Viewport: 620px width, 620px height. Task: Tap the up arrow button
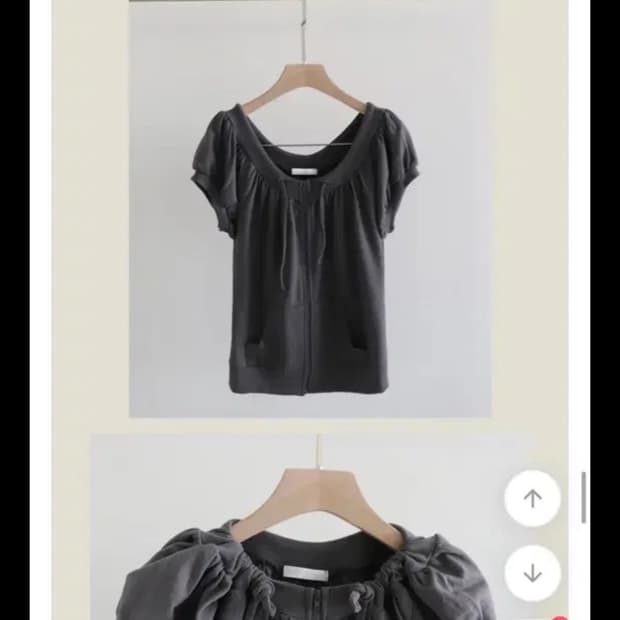tap(532, 498)
